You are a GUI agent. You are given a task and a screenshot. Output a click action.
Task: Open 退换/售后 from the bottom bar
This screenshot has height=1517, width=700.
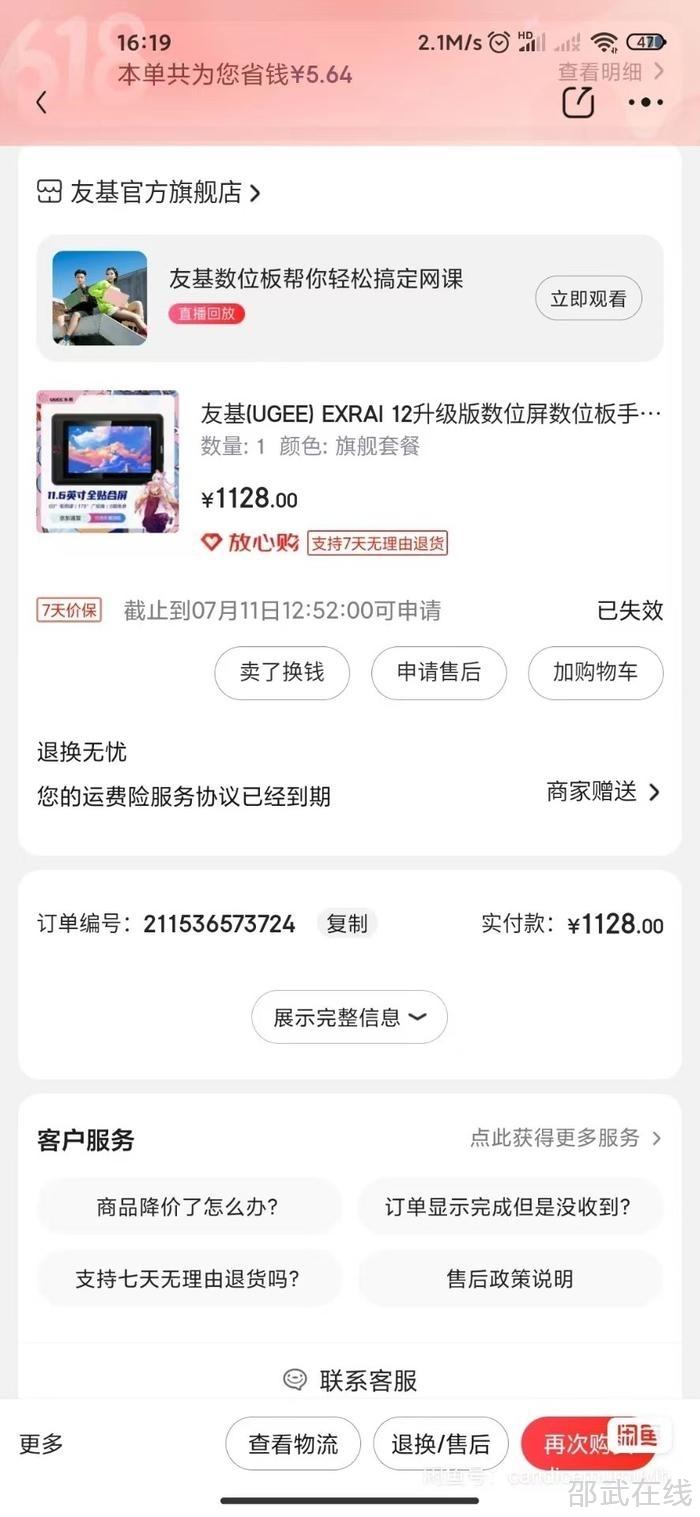(x=441, y=1444)
